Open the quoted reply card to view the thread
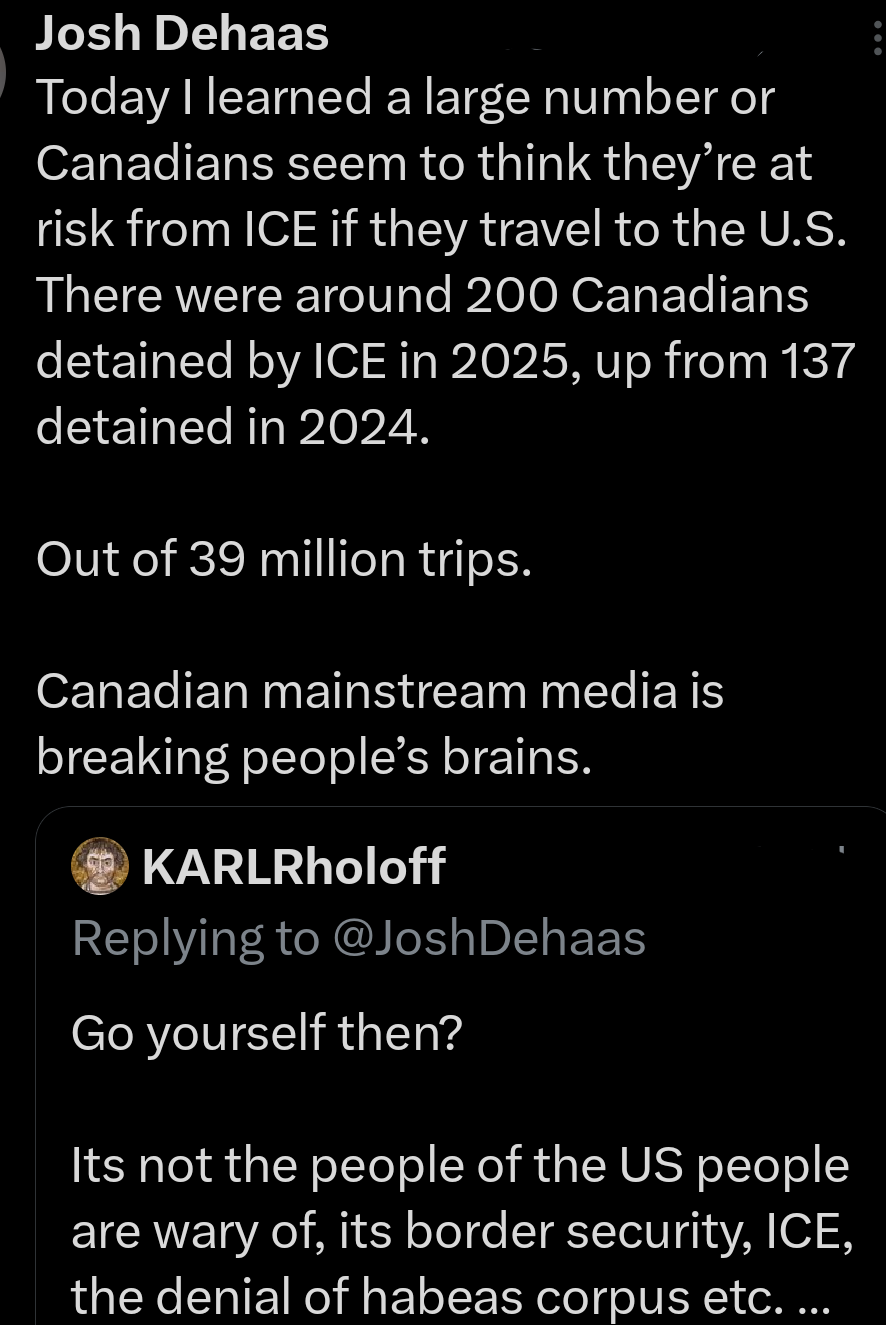The height and width of the screenshot is (1325, 886). click(x=460, y=1100)
